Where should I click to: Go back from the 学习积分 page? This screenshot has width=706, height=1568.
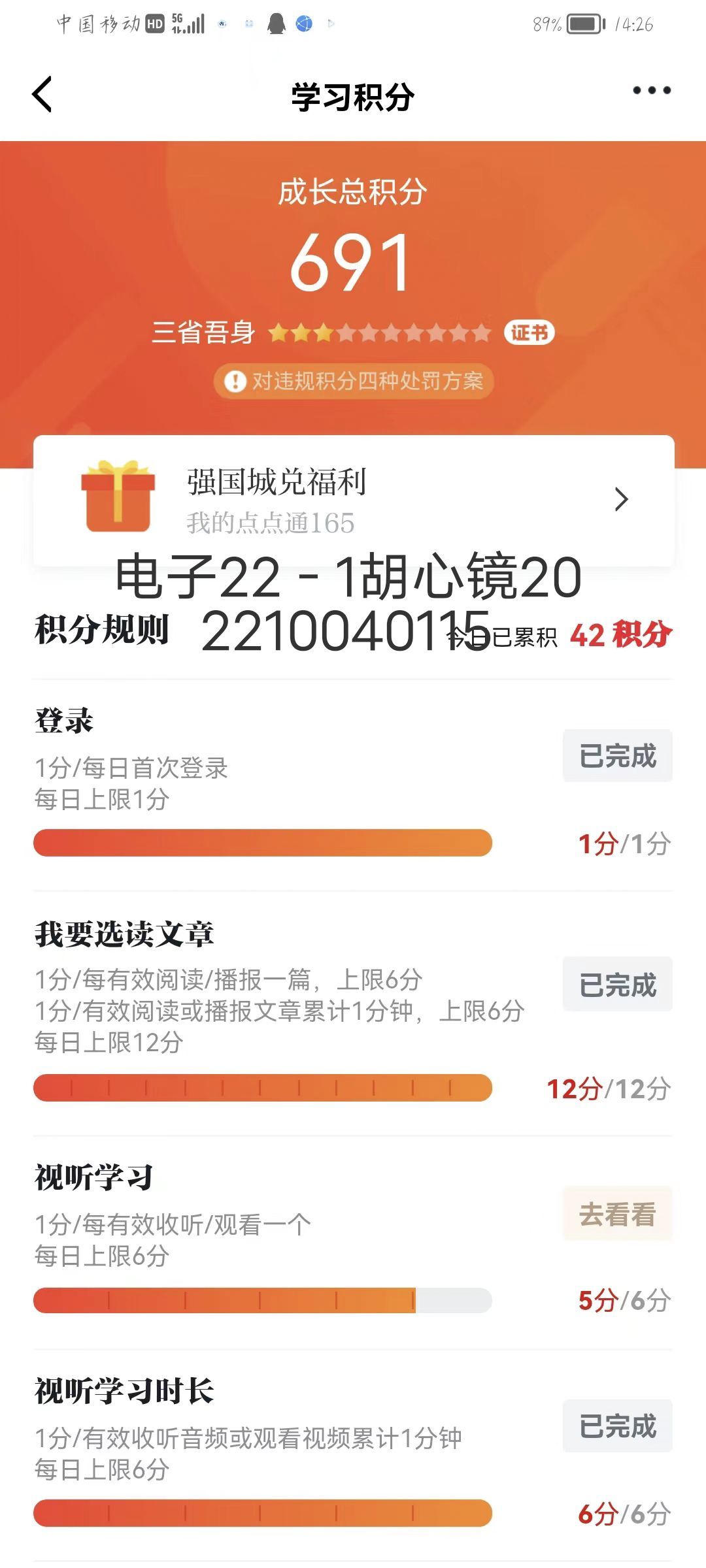42,95
